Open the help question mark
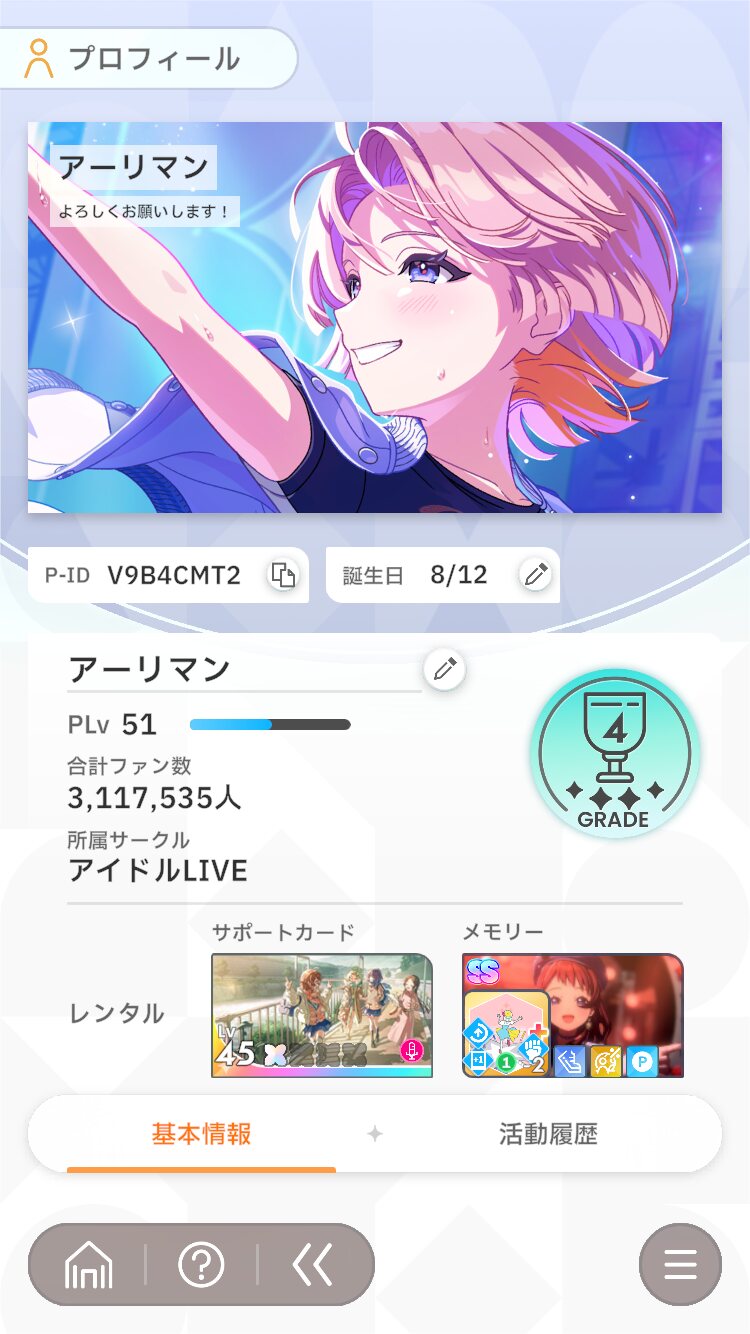This screenshot has width=750, height=1334. tap(201, 1265)
